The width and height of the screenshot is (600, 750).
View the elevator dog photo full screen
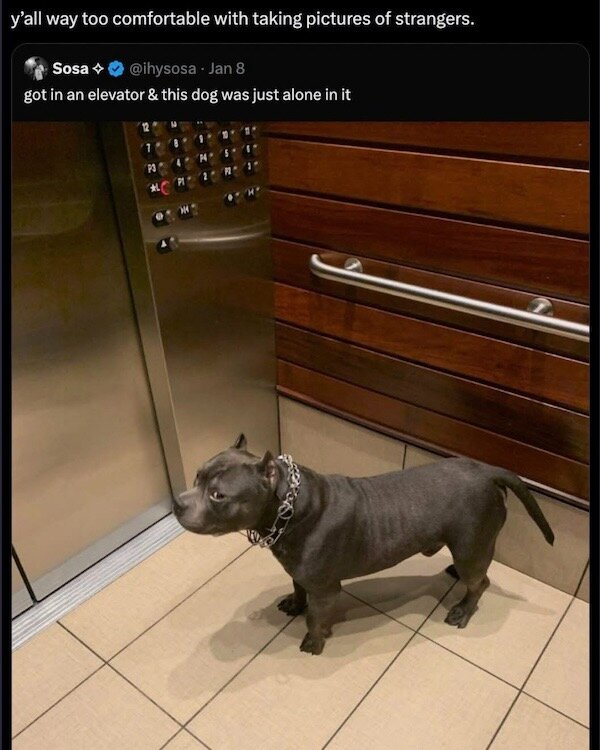(300, 430)
